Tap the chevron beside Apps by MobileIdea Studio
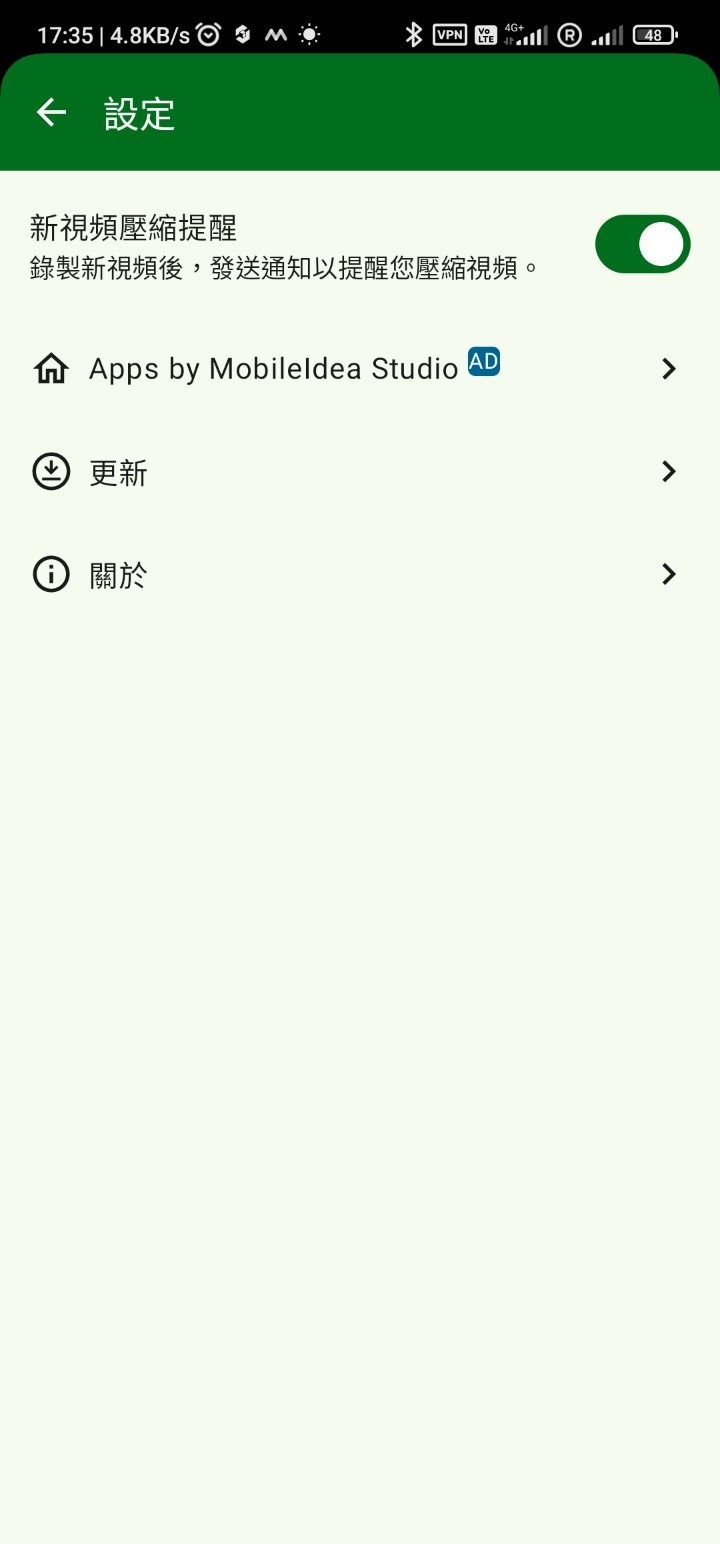Image resolution: width=720 pixels, height=1544 pixels. coord(668,368)
